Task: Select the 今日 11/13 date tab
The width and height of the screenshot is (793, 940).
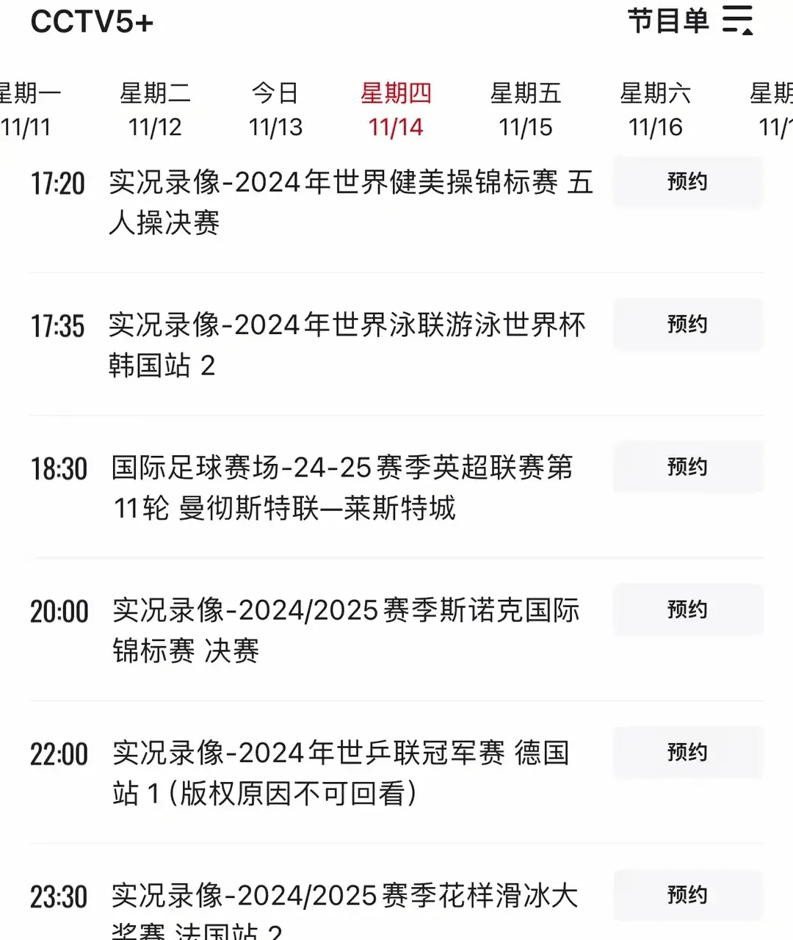Action: pyautogui.click(x=275, y=110)
